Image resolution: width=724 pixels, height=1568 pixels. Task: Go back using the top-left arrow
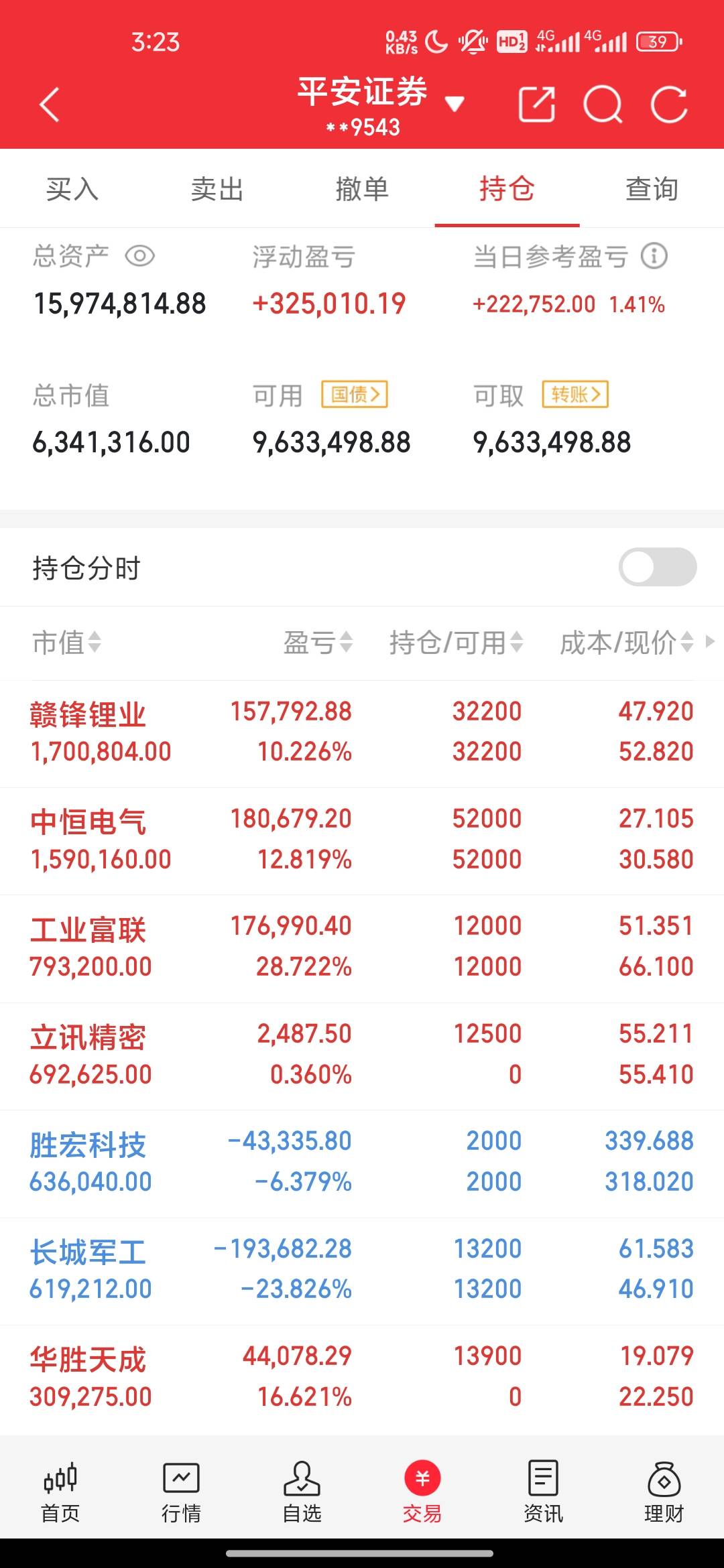point(49,105)
